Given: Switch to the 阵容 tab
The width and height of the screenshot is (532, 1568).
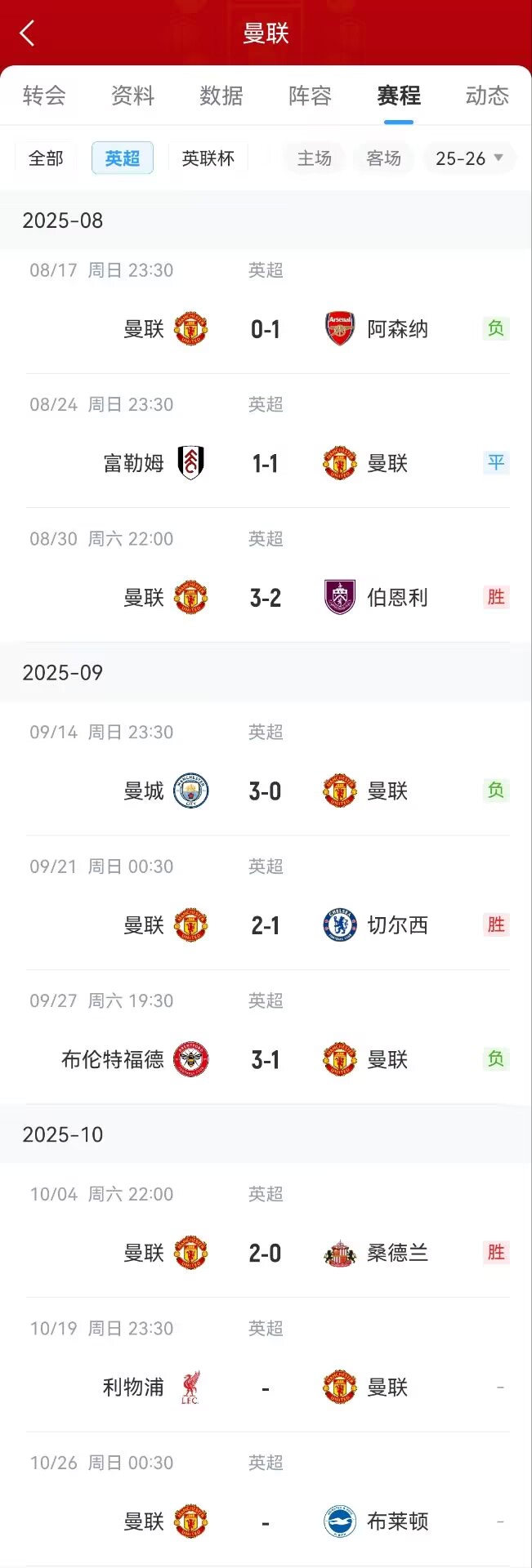Looking at the screenshot, I should tap(310, 96).
